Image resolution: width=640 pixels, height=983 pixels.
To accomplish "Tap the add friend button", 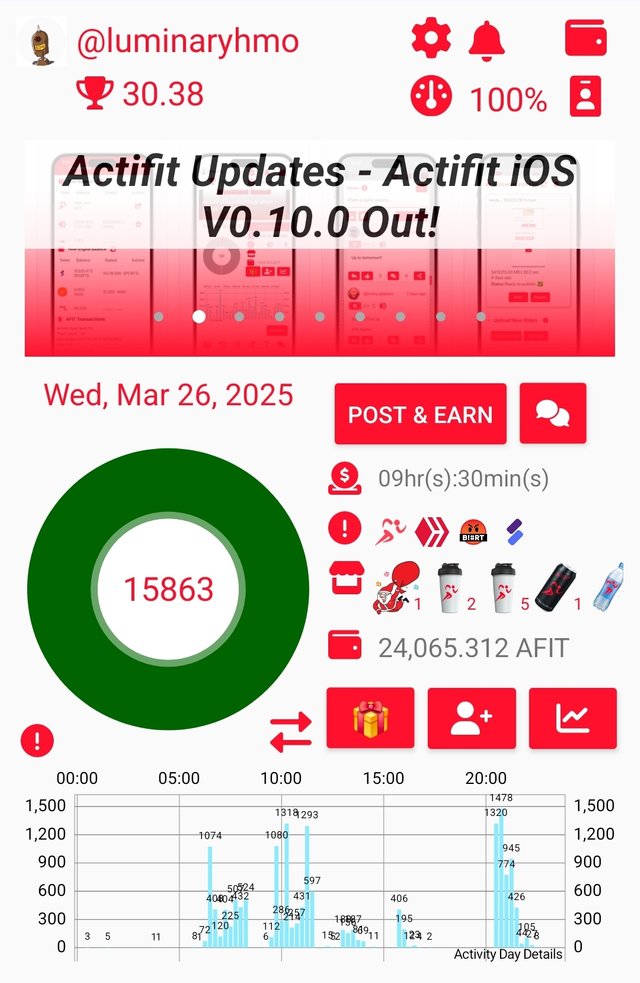I will [x=471, y=718].
